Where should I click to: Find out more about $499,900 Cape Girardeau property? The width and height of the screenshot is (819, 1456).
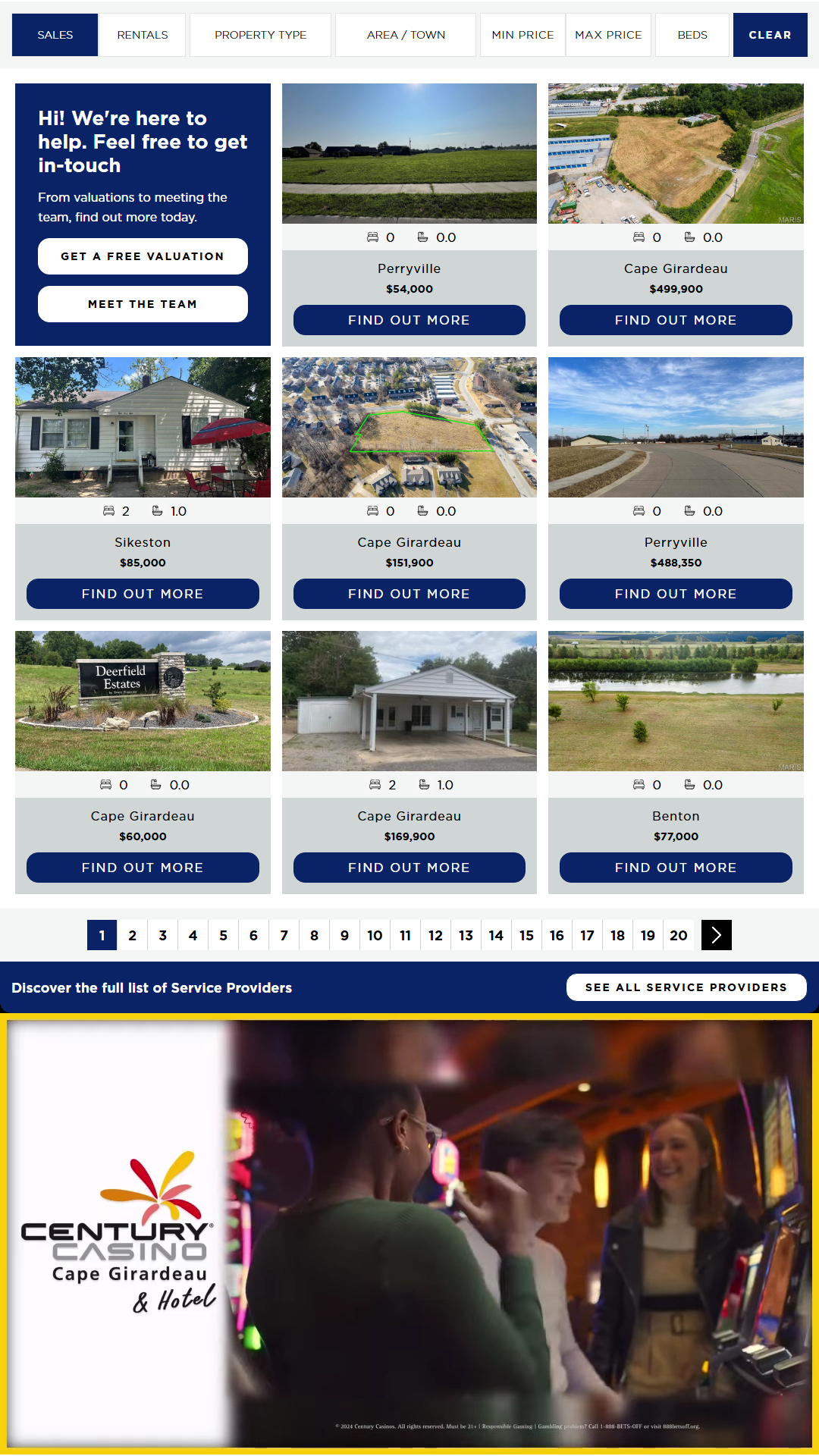[676, 320]
